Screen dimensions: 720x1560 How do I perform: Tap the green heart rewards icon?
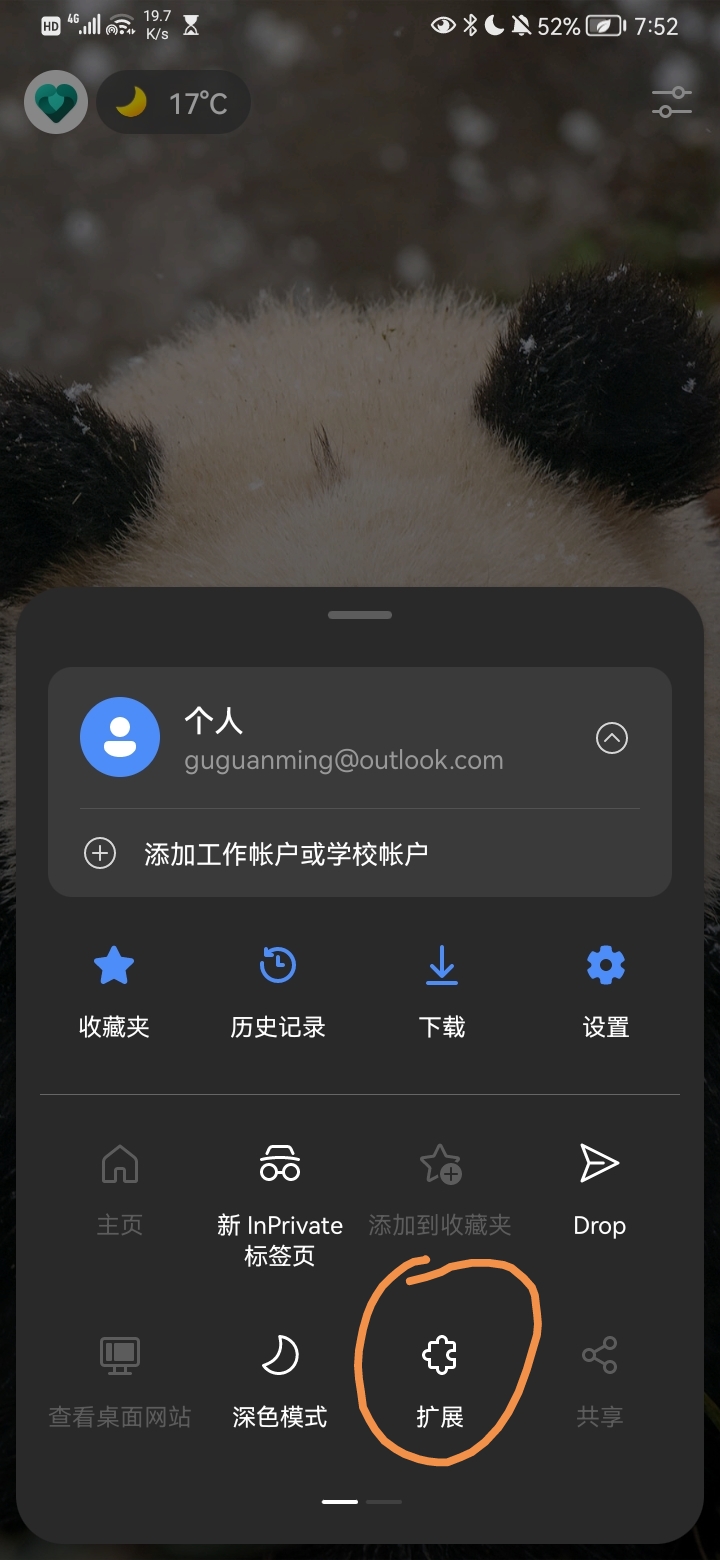point(56,102)
